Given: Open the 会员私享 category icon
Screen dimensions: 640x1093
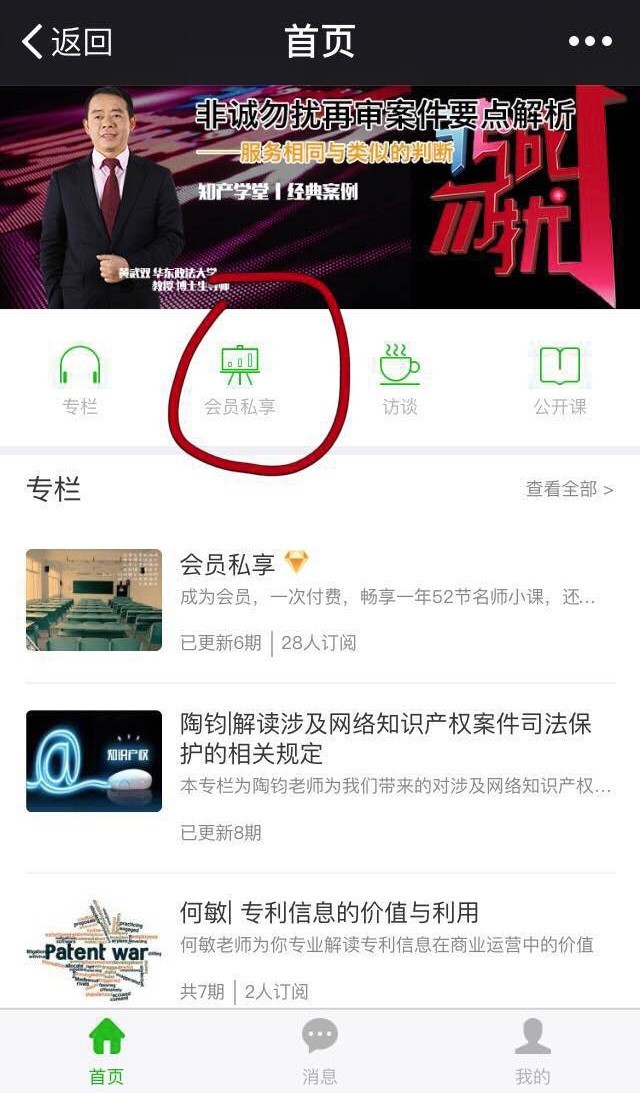Looking at the screenshot, I should [x=240, y=380].
